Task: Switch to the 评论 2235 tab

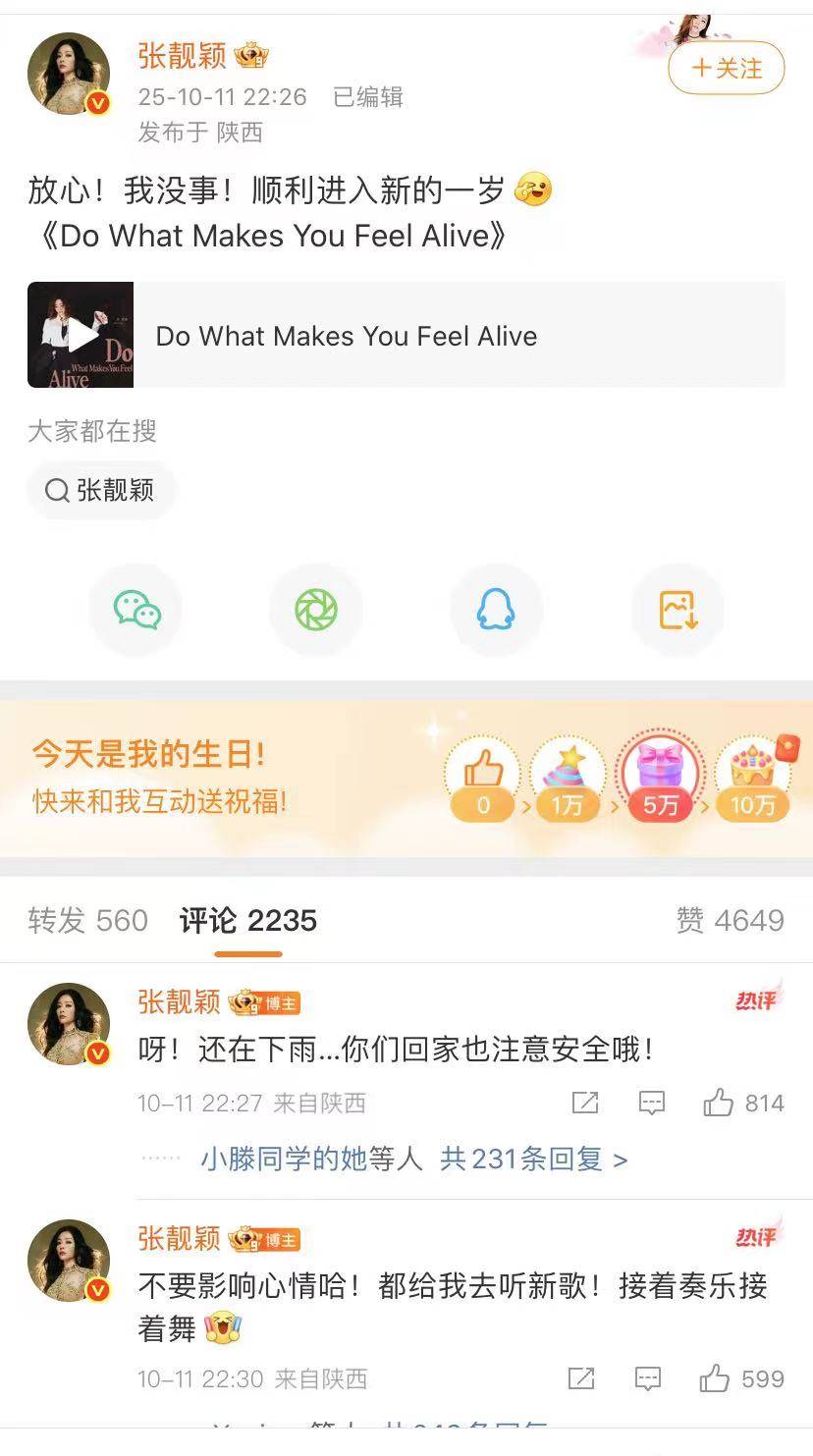Action: 247,921
